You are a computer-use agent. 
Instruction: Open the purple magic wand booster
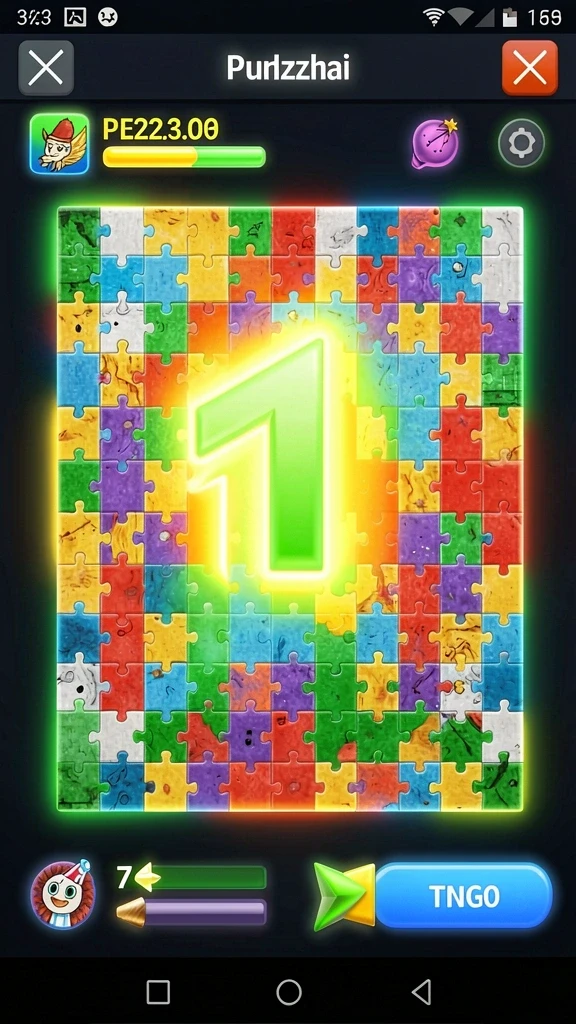coord(435,143)
